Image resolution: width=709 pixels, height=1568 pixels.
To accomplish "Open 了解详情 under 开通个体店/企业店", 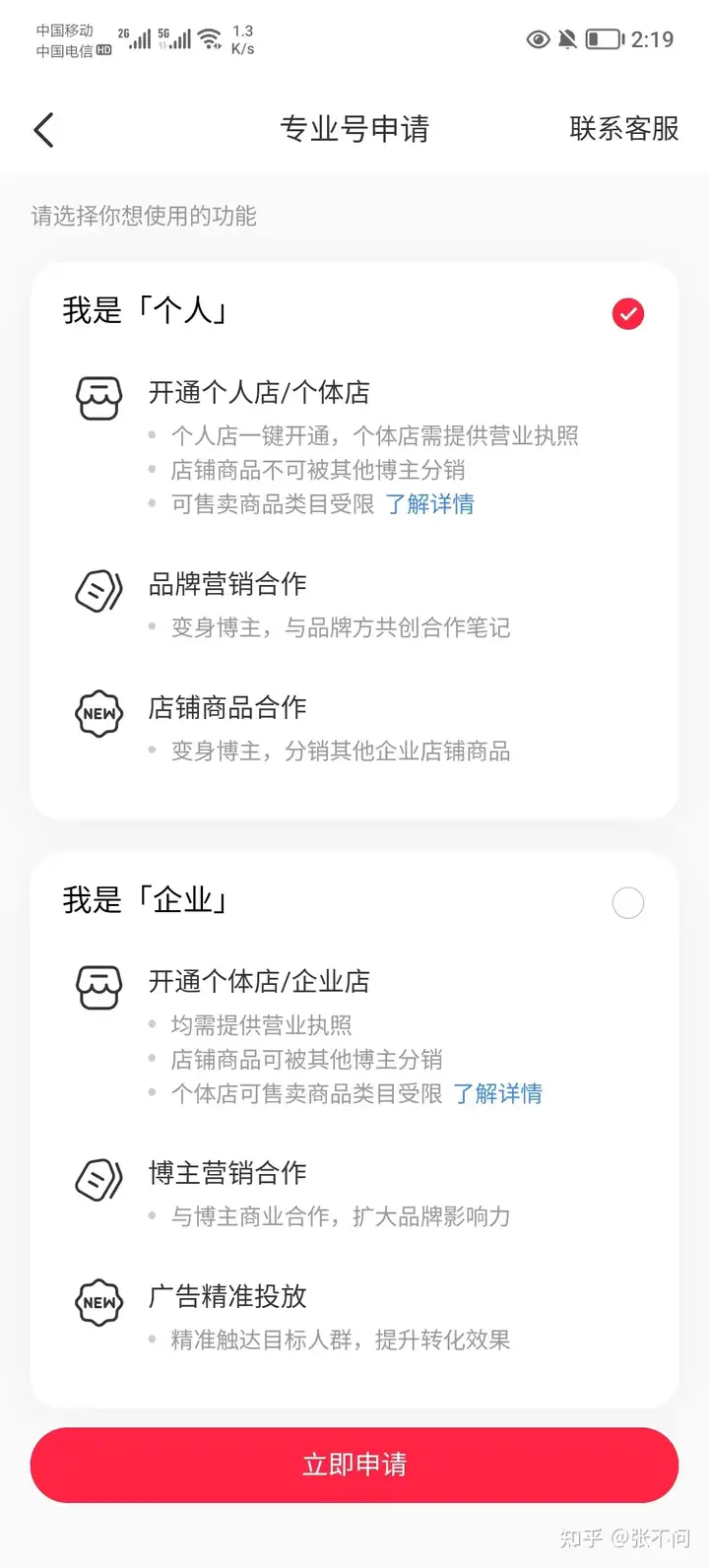I will pyautogui.click(x=498, y=1093).
